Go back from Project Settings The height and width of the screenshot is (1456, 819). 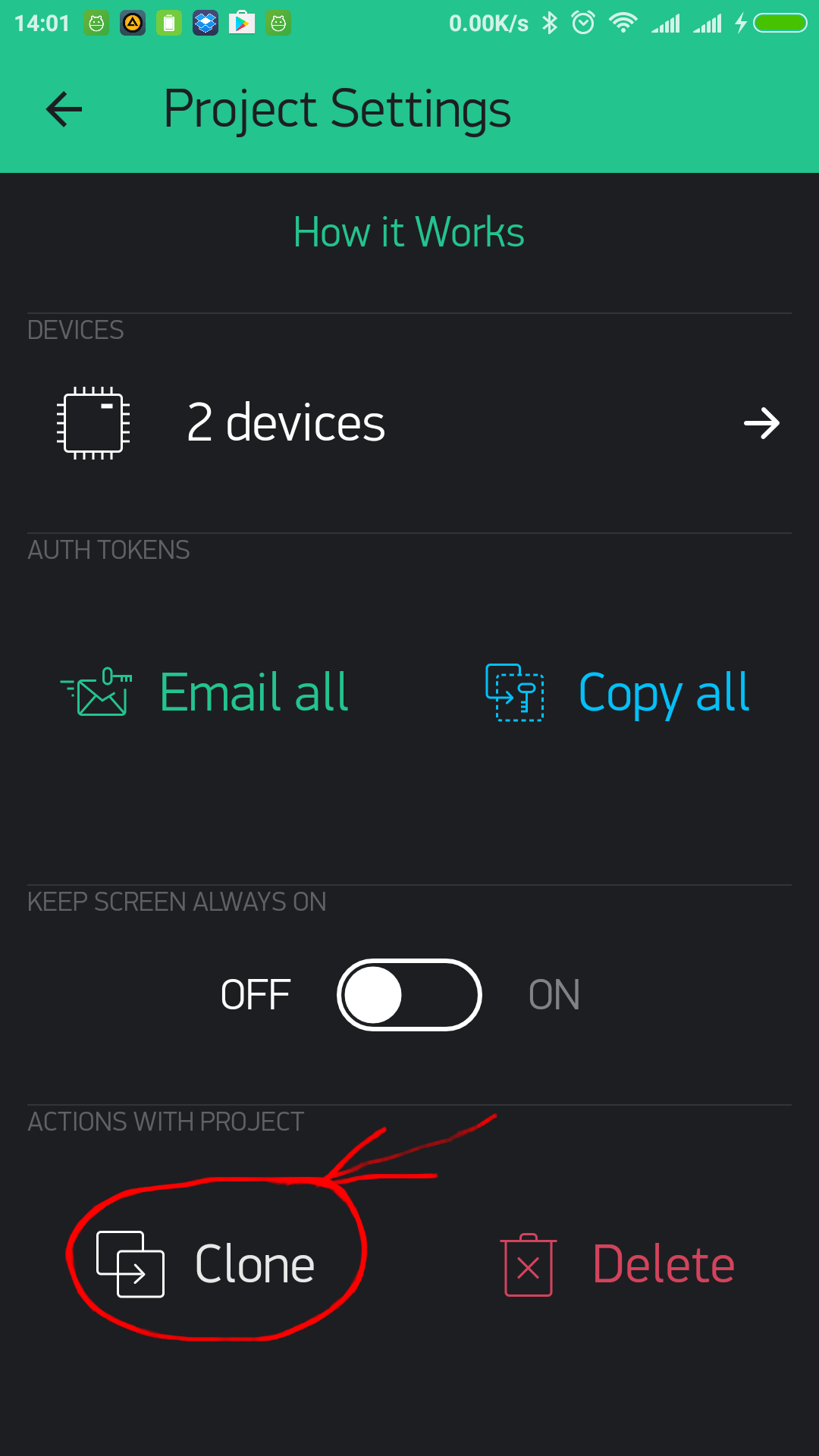coord(64,109)
